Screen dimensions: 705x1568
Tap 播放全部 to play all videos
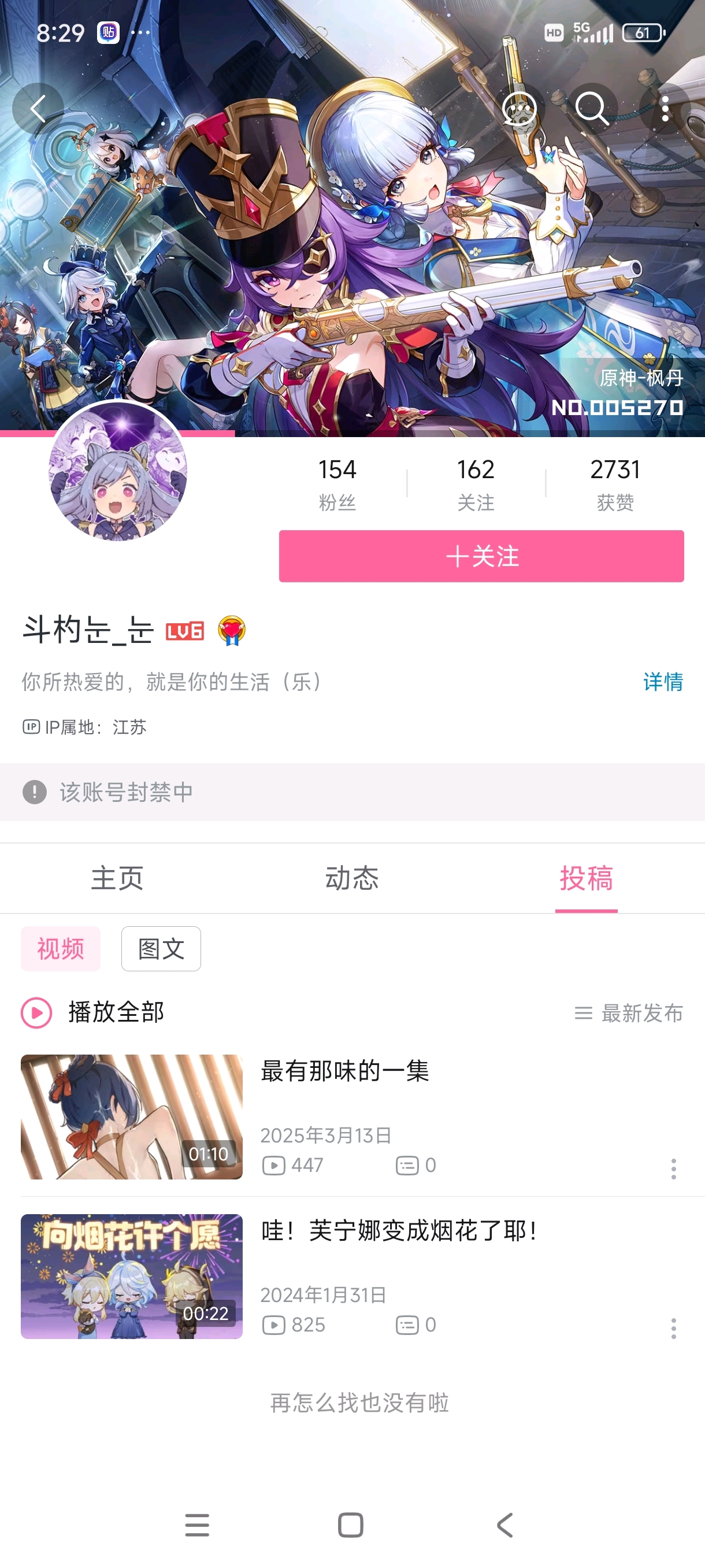pyautogui.click(x=92, y=1012)
